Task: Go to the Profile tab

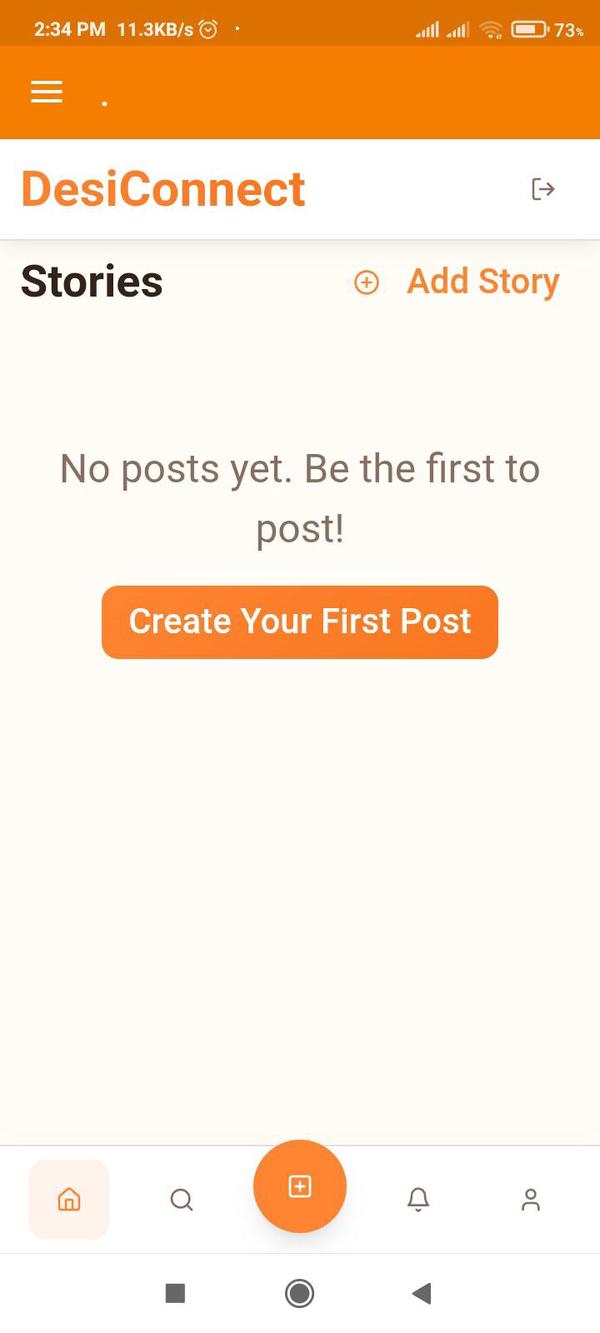Action: [x=531, y=1199]
